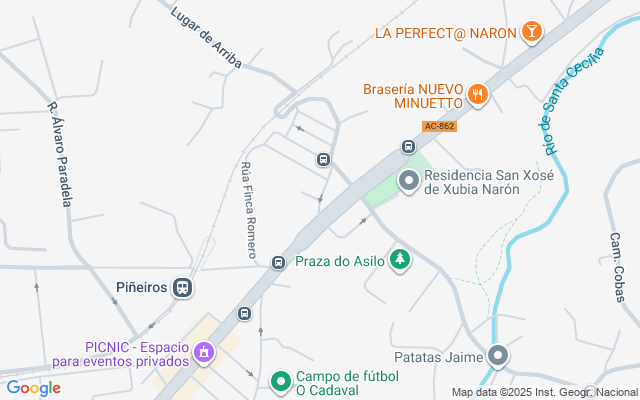The height and width of the screenshot is (400, 640).
Task: Tap the Campo de fútbol O Cadaval pin
Action: pyautogui.click(x=280, y=381)
